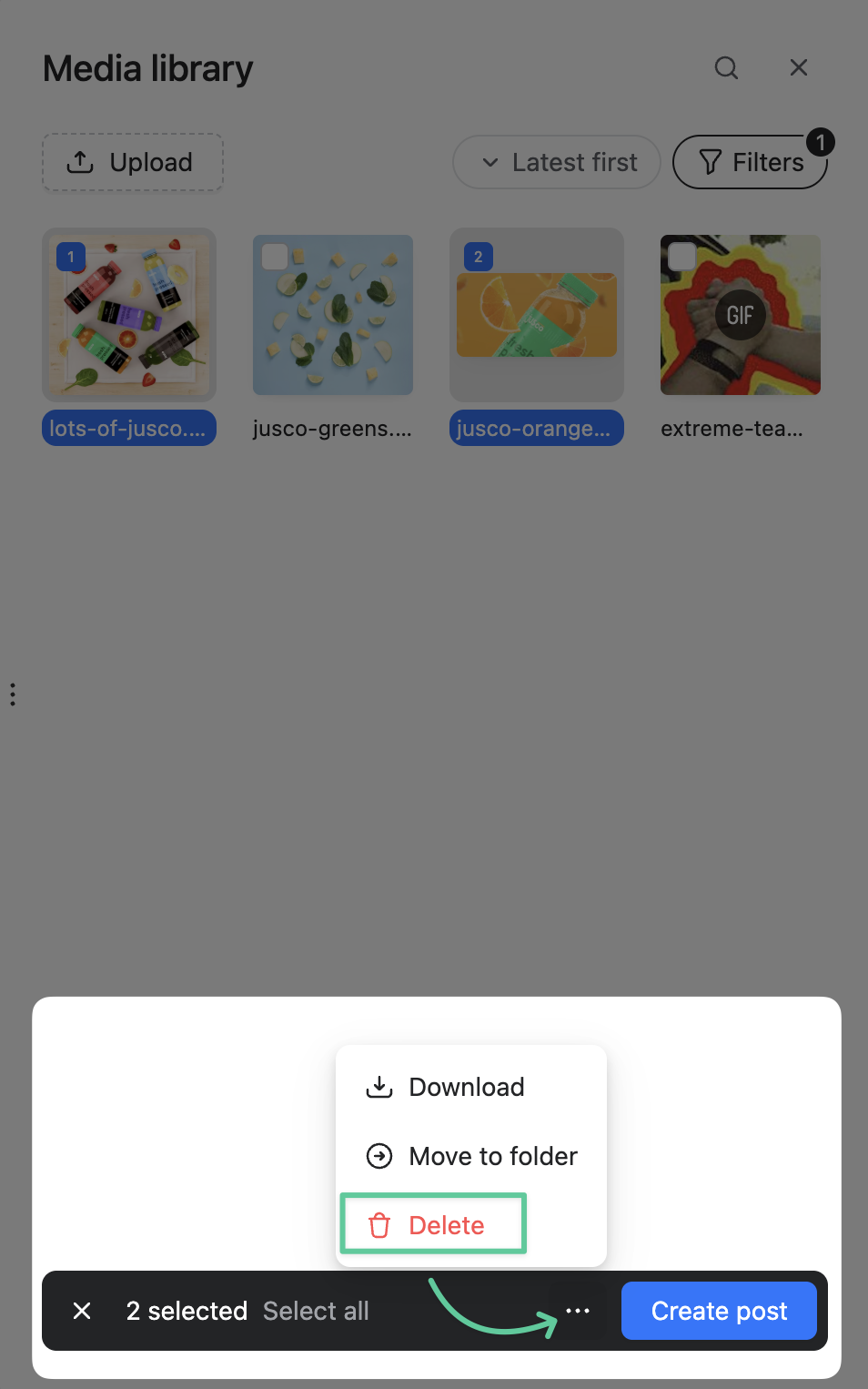
Task: Open the Filters panel
Action: 750,162
